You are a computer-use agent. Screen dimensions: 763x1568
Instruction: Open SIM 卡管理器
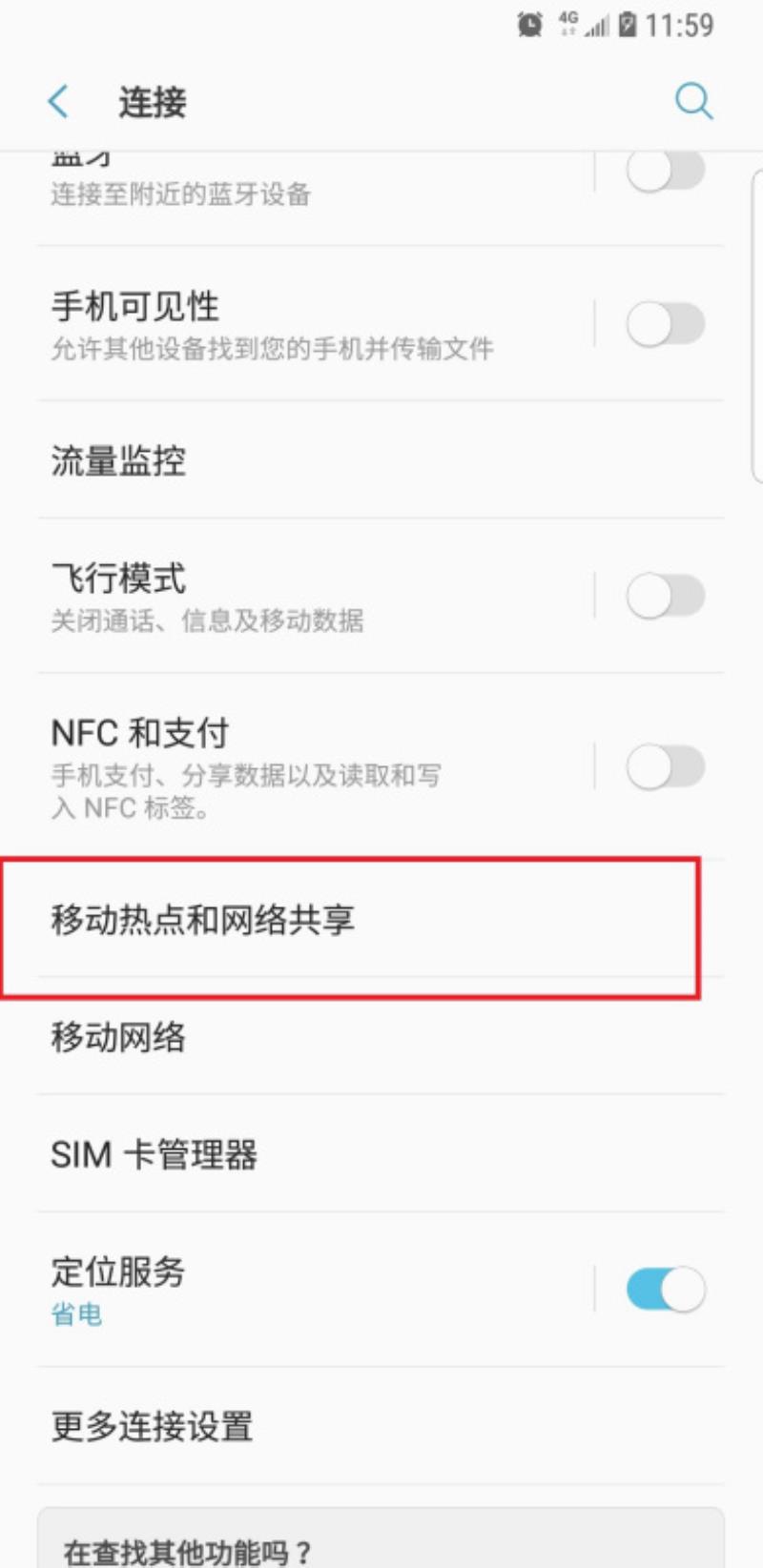pos(381,1154)
